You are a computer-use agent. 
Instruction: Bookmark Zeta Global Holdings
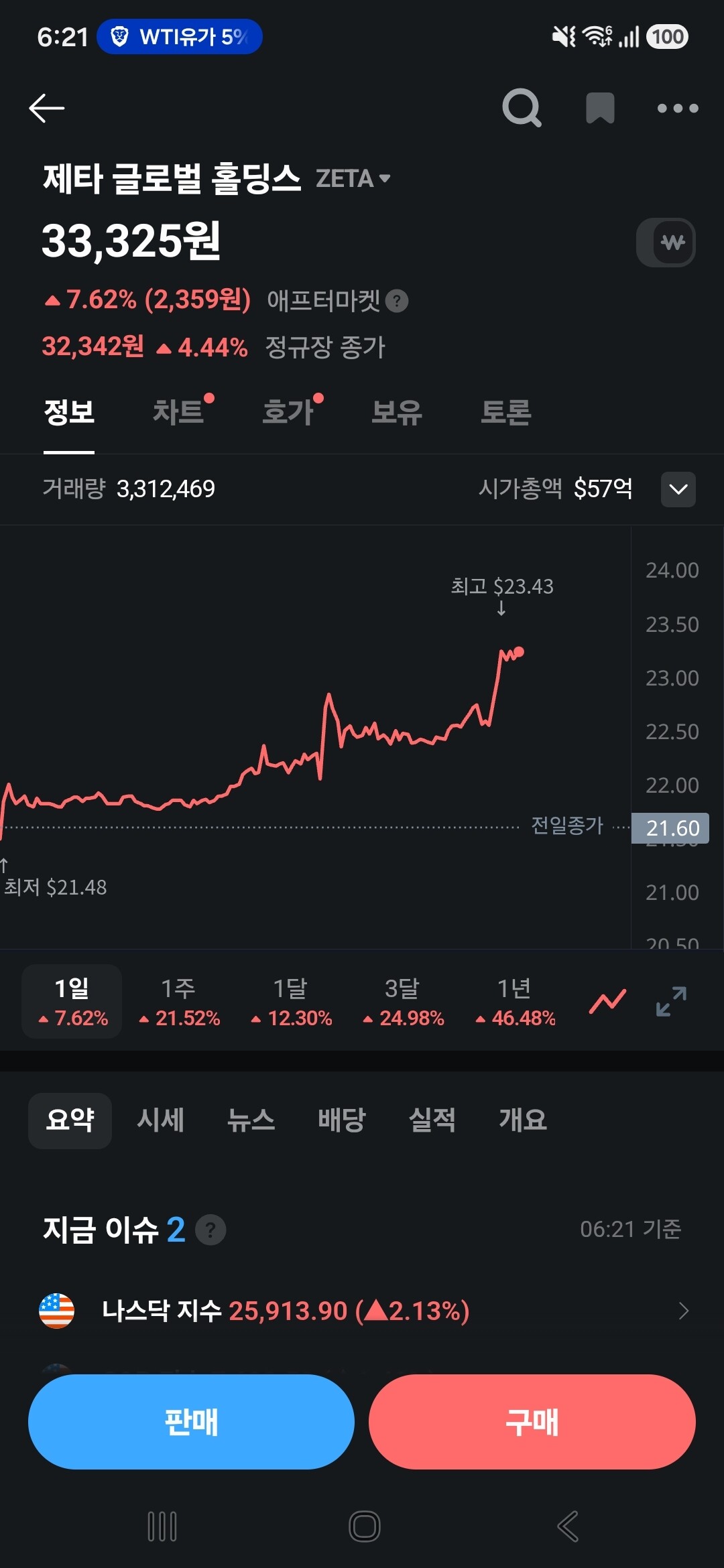coord(600,108)
